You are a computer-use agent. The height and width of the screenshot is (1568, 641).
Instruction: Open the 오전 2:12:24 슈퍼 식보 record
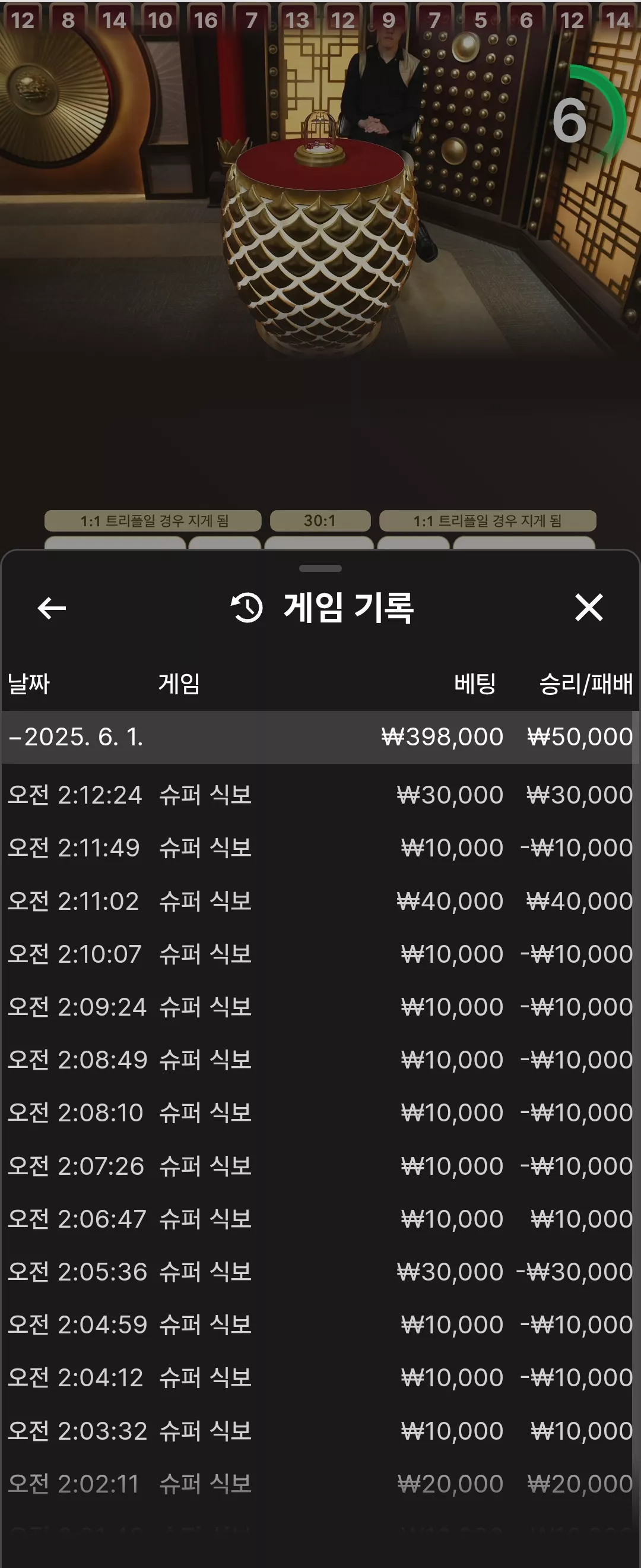tap(320, 795)
